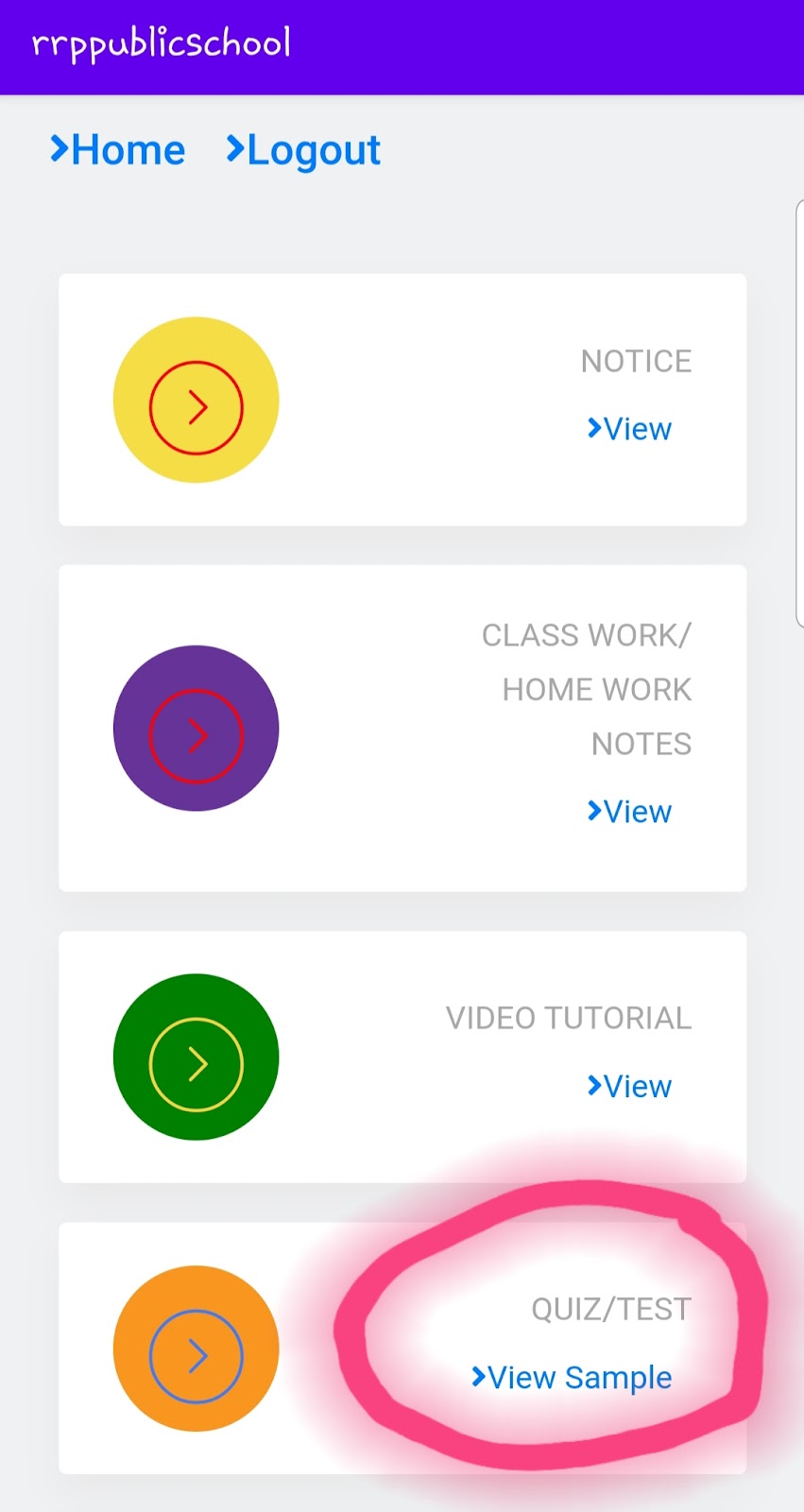Tap the Logout link

coord(303,150)
